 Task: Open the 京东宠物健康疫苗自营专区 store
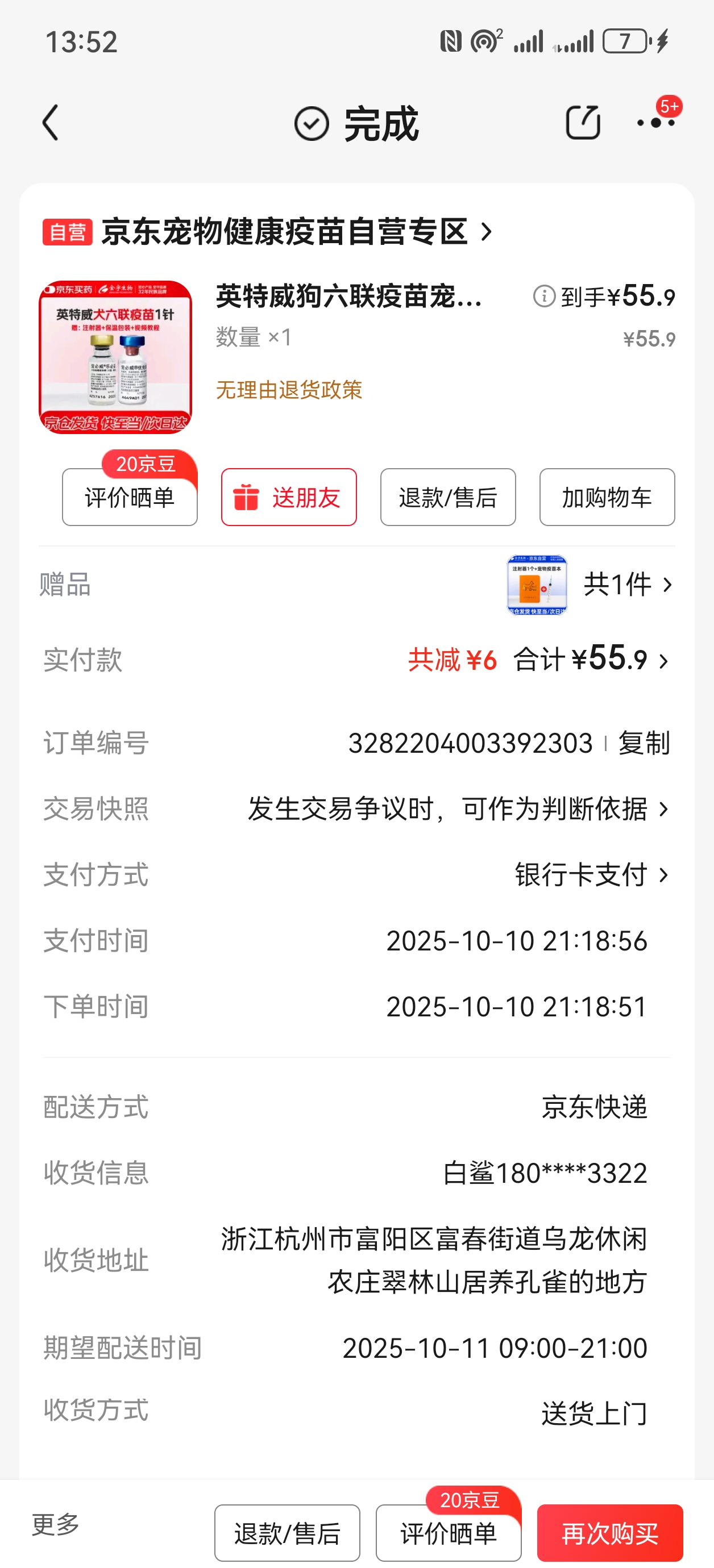(284, 232)
